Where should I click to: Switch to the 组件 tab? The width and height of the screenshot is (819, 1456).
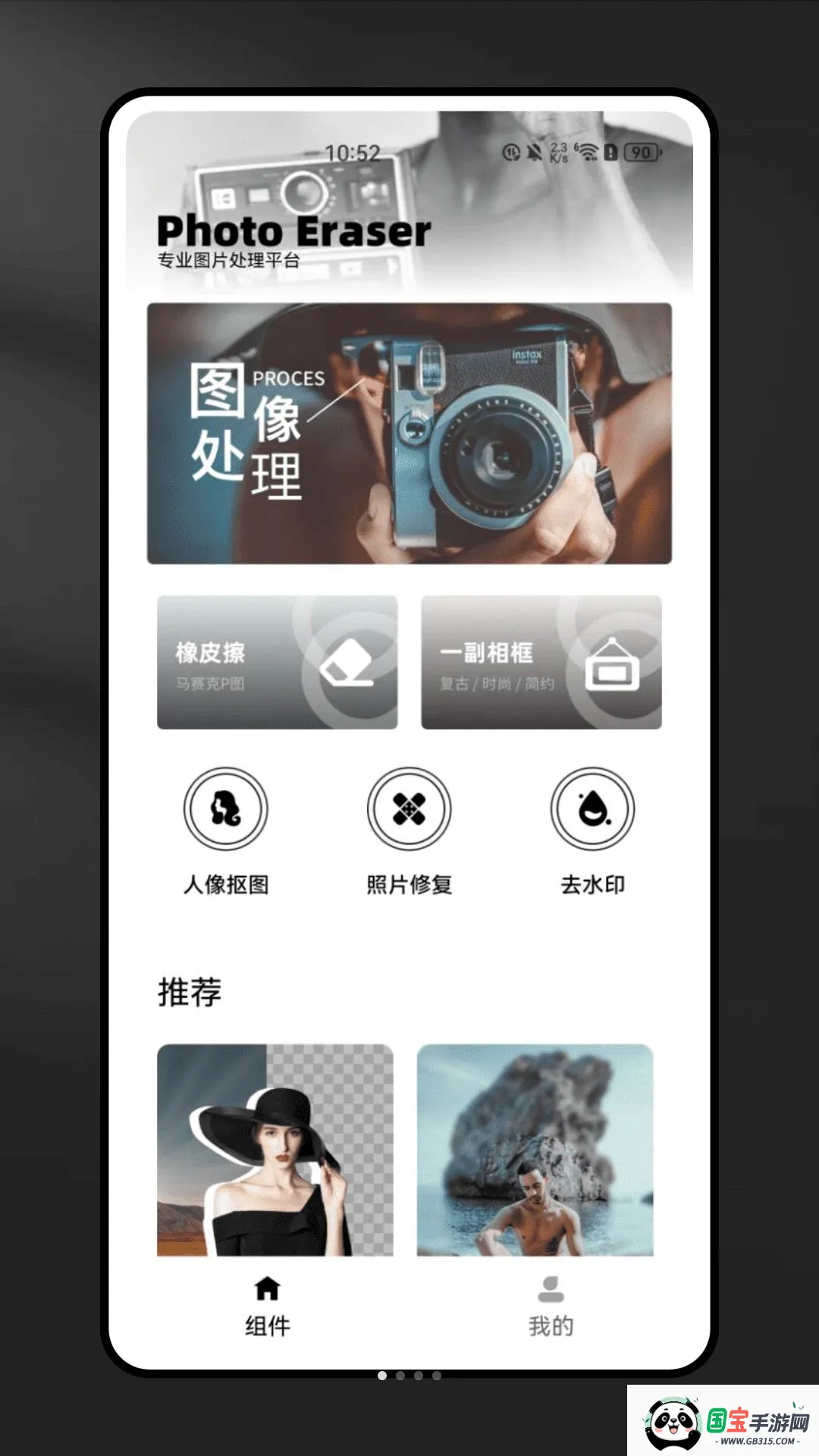(x=268, y=1307)
